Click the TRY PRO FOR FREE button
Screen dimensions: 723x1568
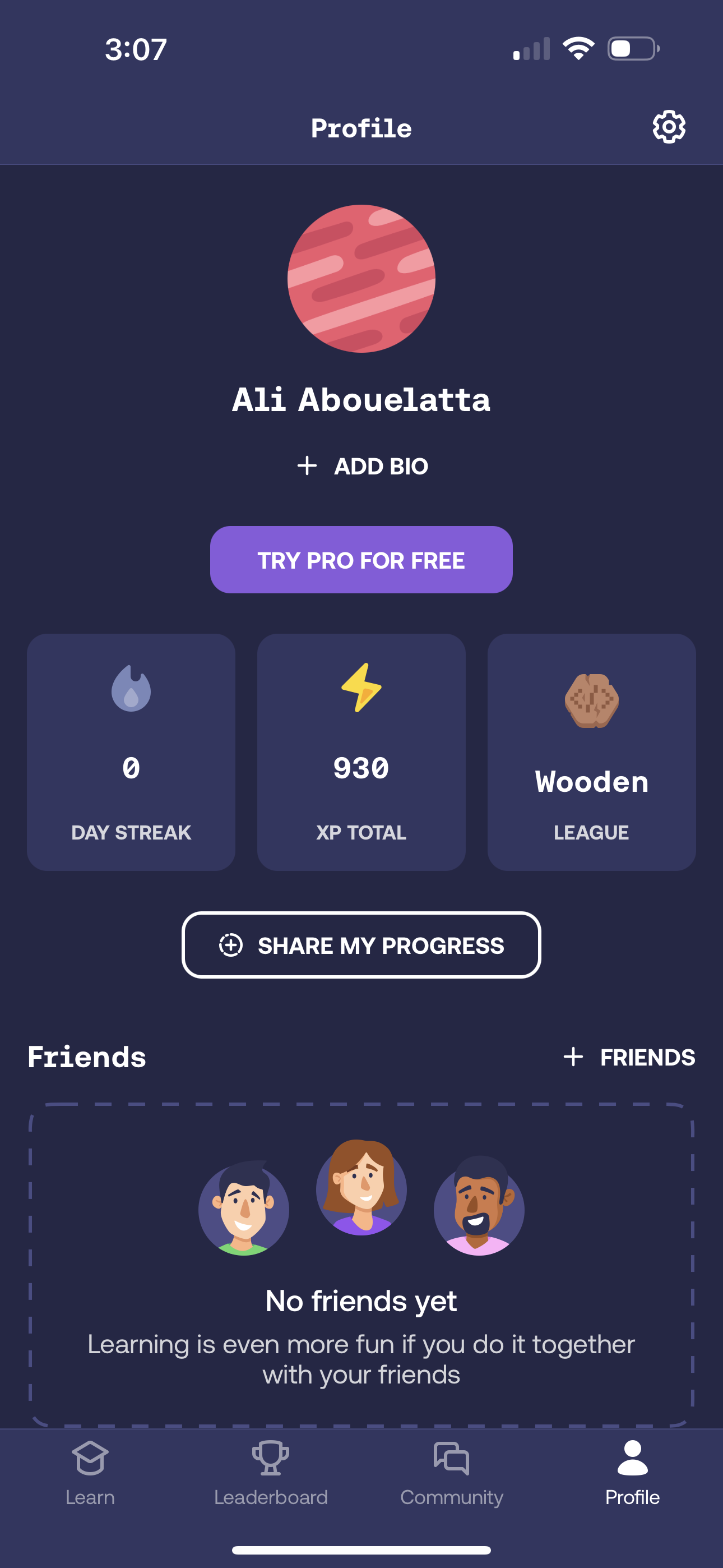[x=361, y=560]
